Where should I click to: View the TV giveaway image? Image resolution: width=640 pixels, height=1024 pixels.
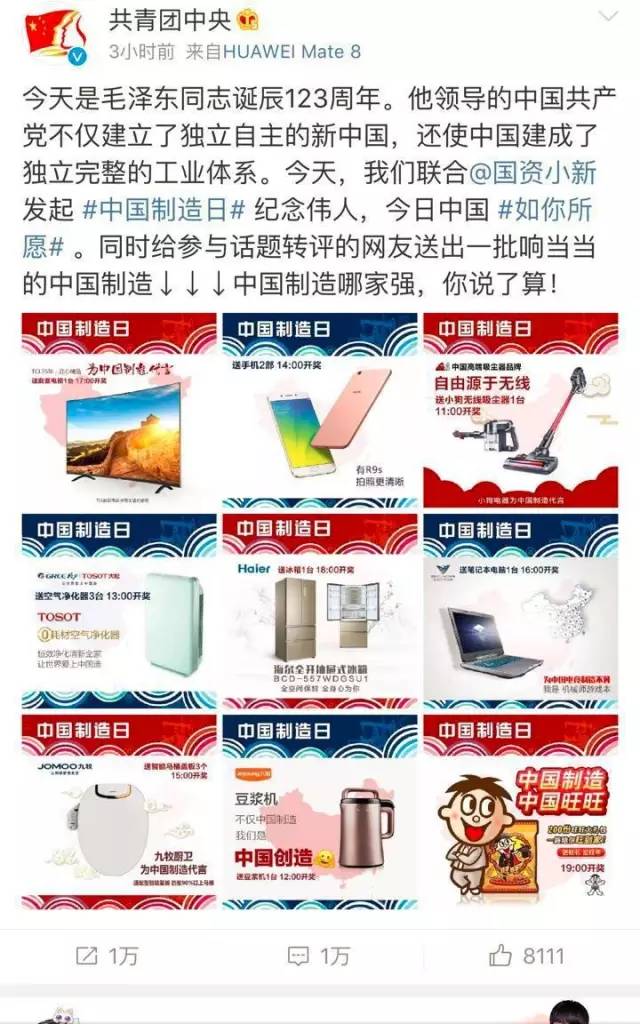(x=119, y=410)
